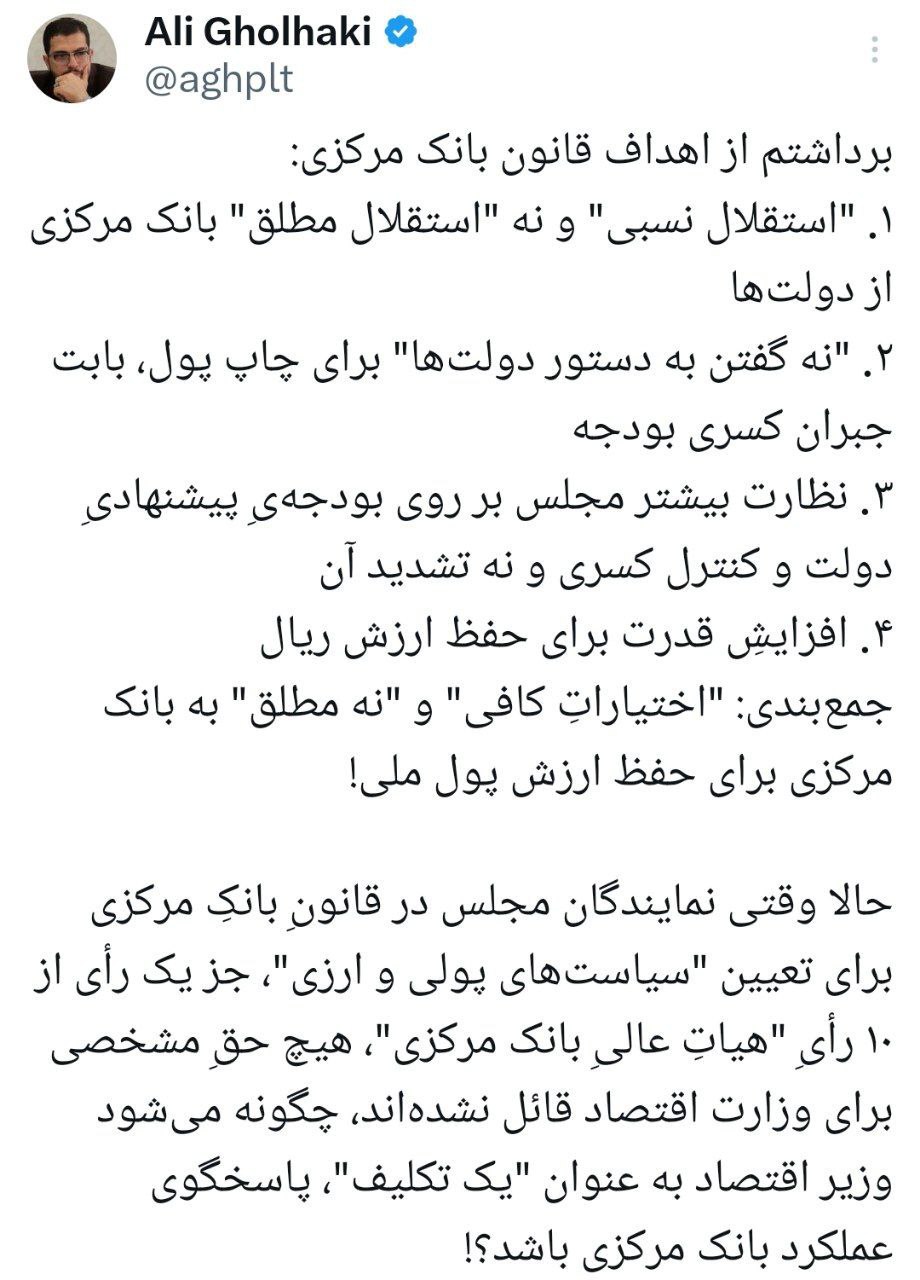Open the tweet's three-dot overflow menu
920x1280 pixels.
[x=876, y=50]
